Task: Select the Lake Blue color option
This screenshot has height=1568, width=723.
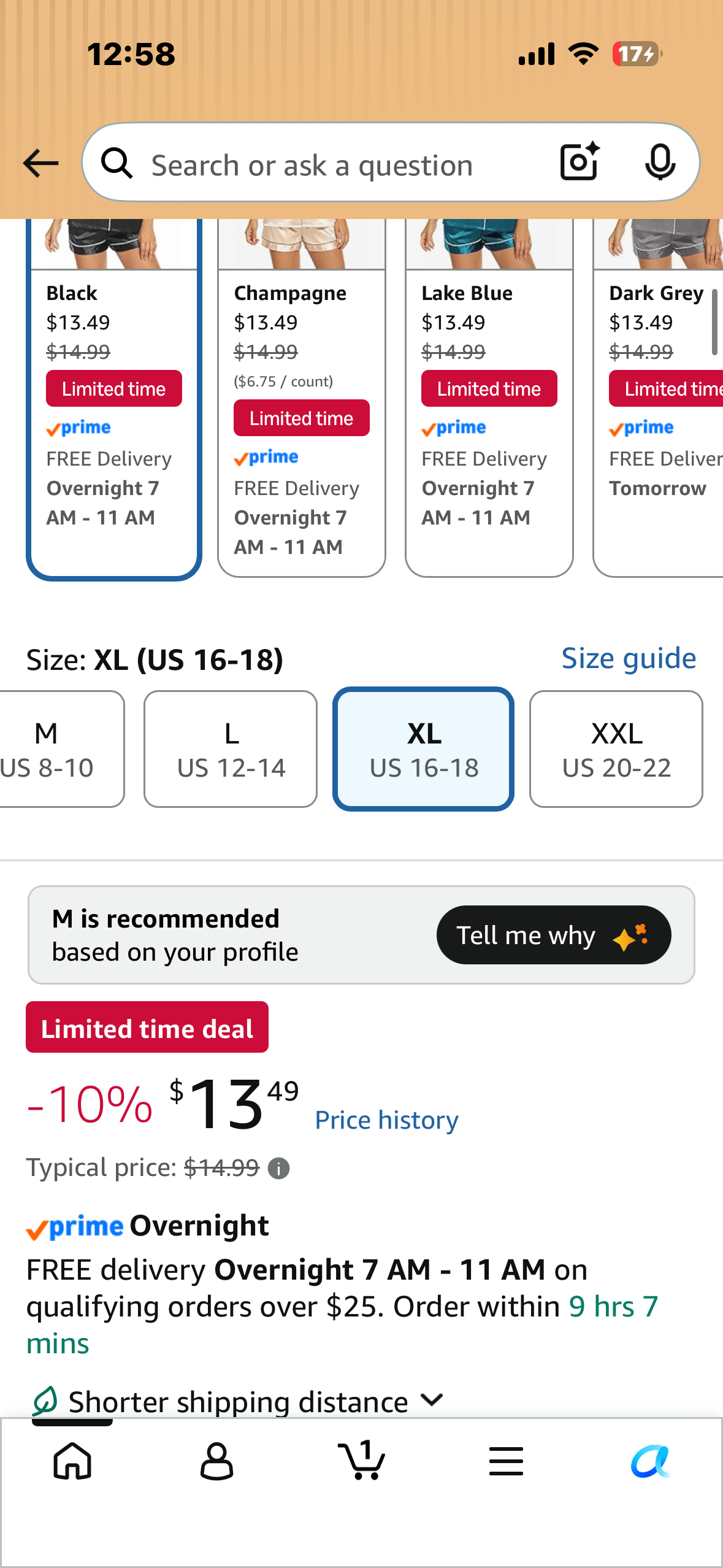Action: point(489,398)
